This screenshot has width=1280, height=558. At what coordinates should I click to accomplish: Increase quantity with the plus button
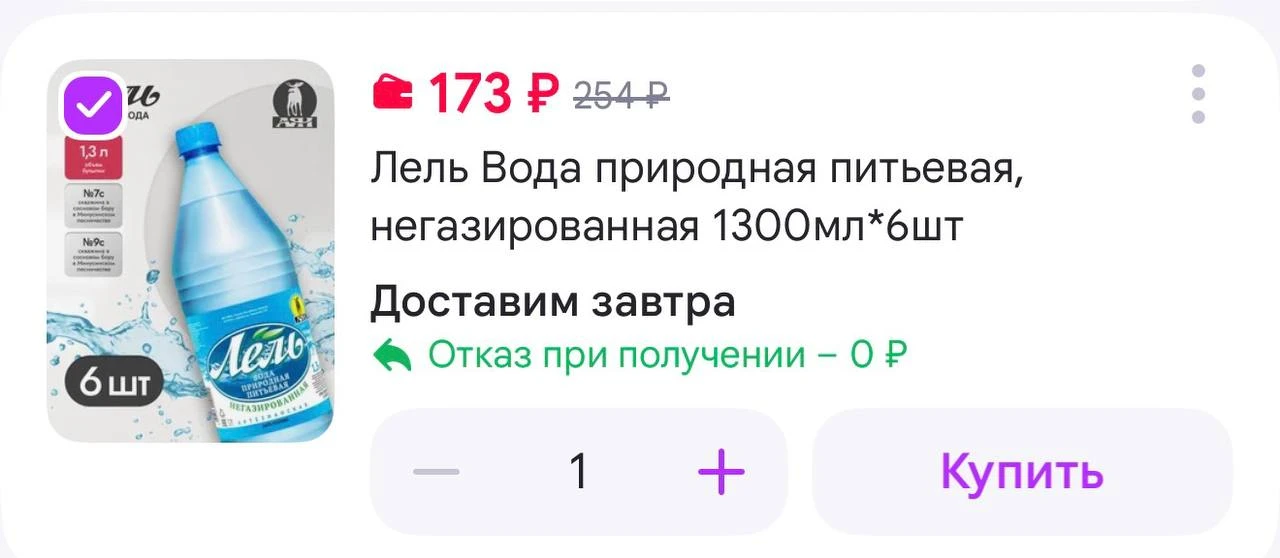[721, 471]
